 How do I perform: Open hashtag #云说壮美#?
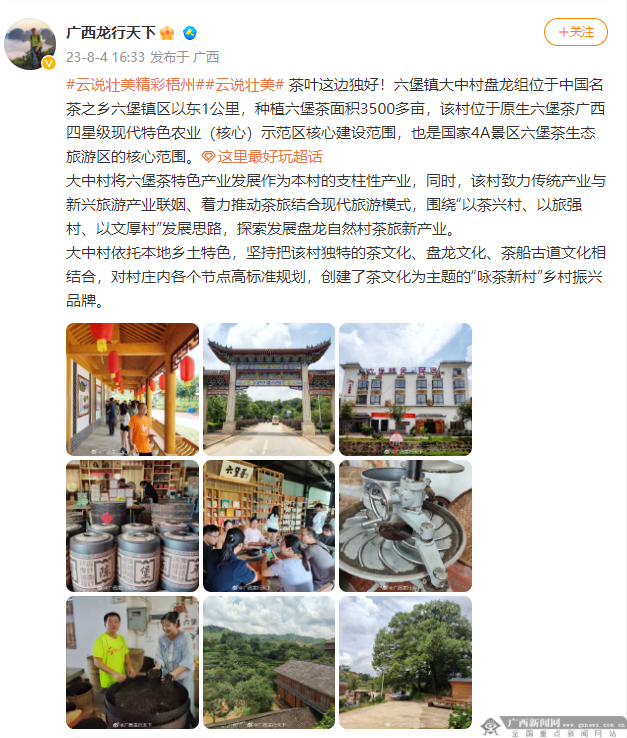[246, 84]
